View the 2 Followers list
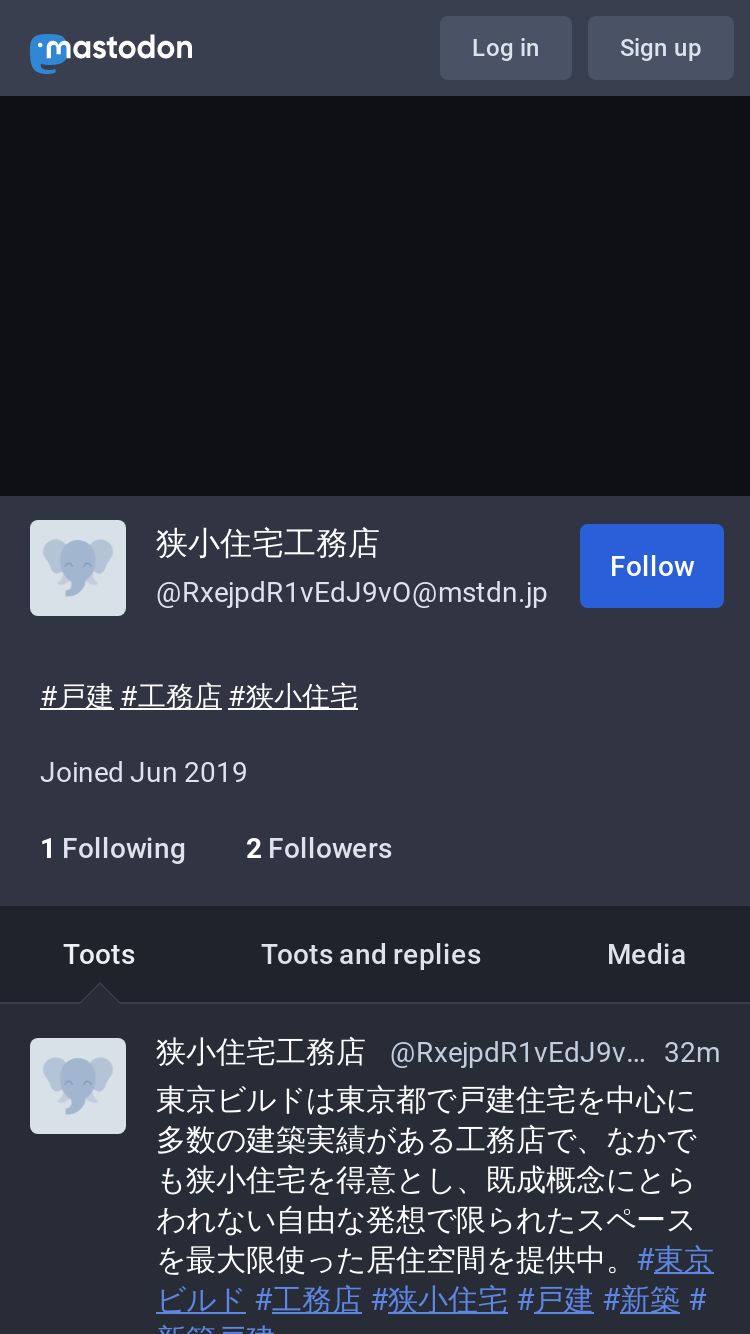The width and height of the screenshot is (750, 1334). tap(319, 848)
